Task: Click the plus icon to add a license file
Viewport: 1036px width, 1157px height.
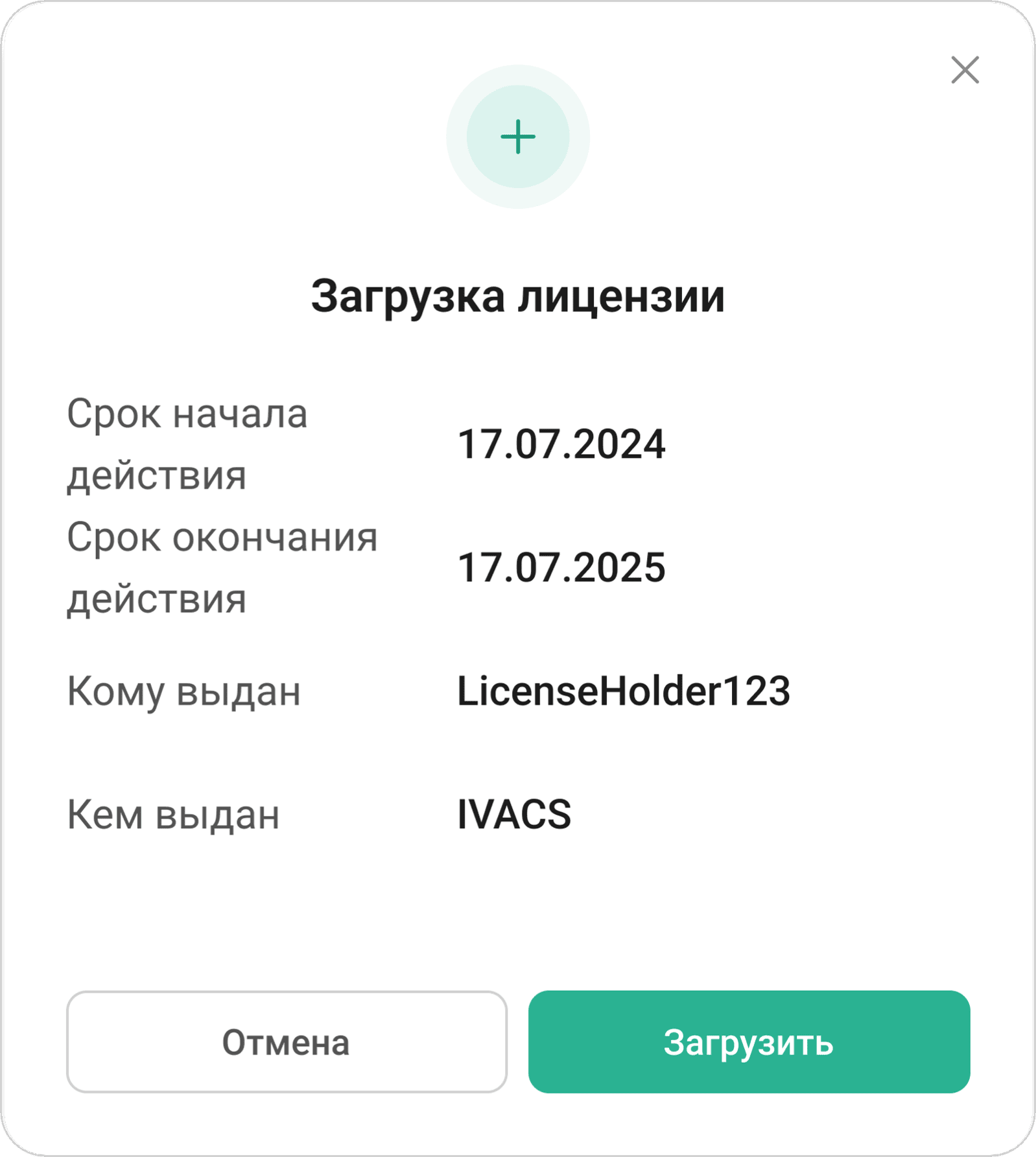Action: click(x=517, y=138)
